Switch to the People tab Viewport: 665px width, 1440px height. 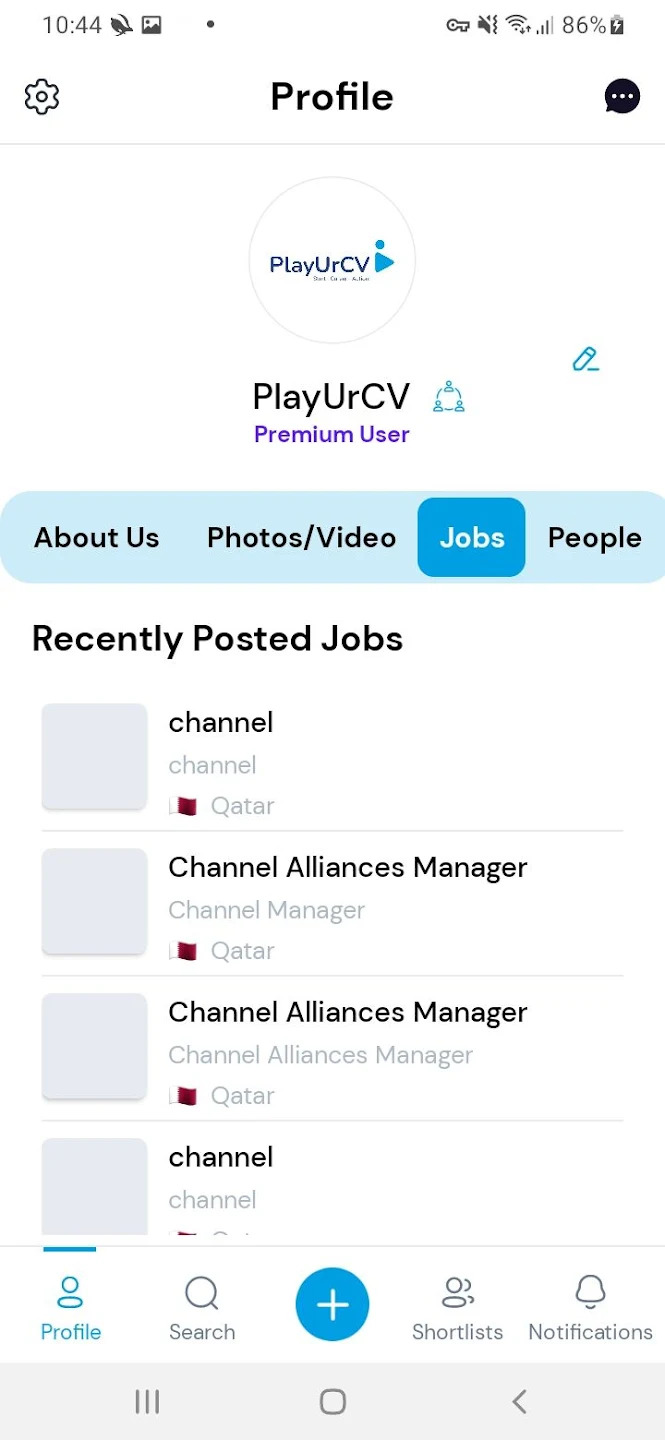(x=595, y=537)
